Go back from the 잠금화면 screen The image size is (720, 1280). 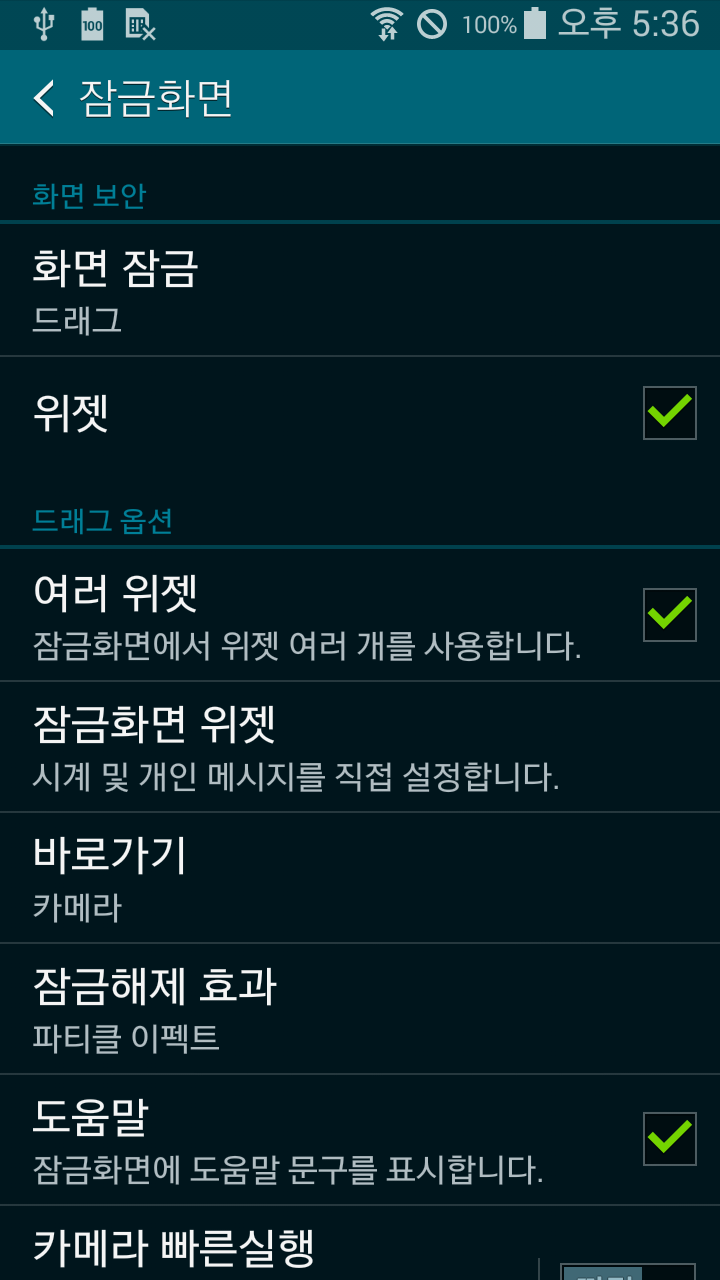[x=45, y=98]
